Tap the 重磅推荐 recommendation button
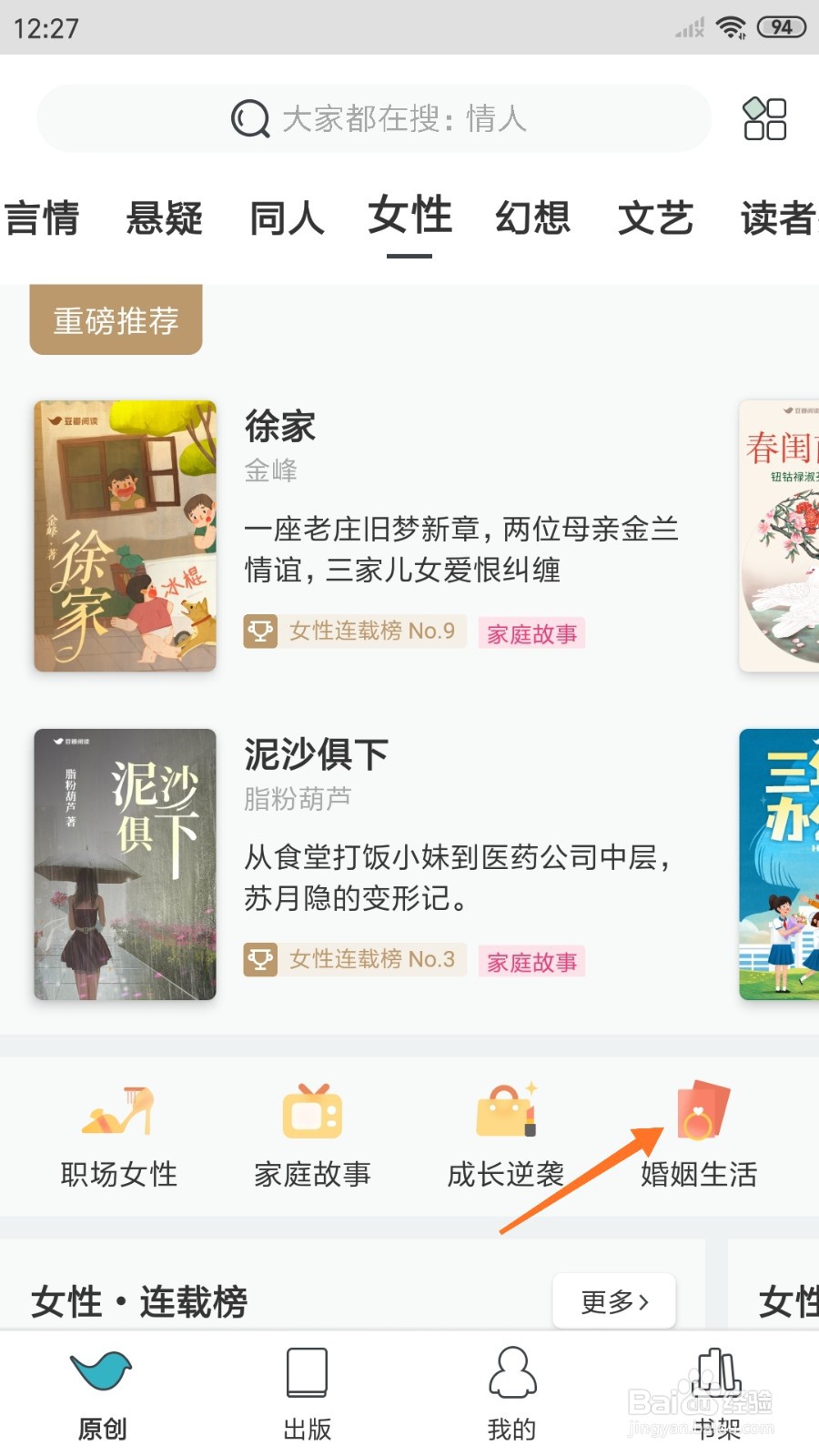The height and width of the screenshot is (1456, 819). pyautogui.click(x=116, y=318)
